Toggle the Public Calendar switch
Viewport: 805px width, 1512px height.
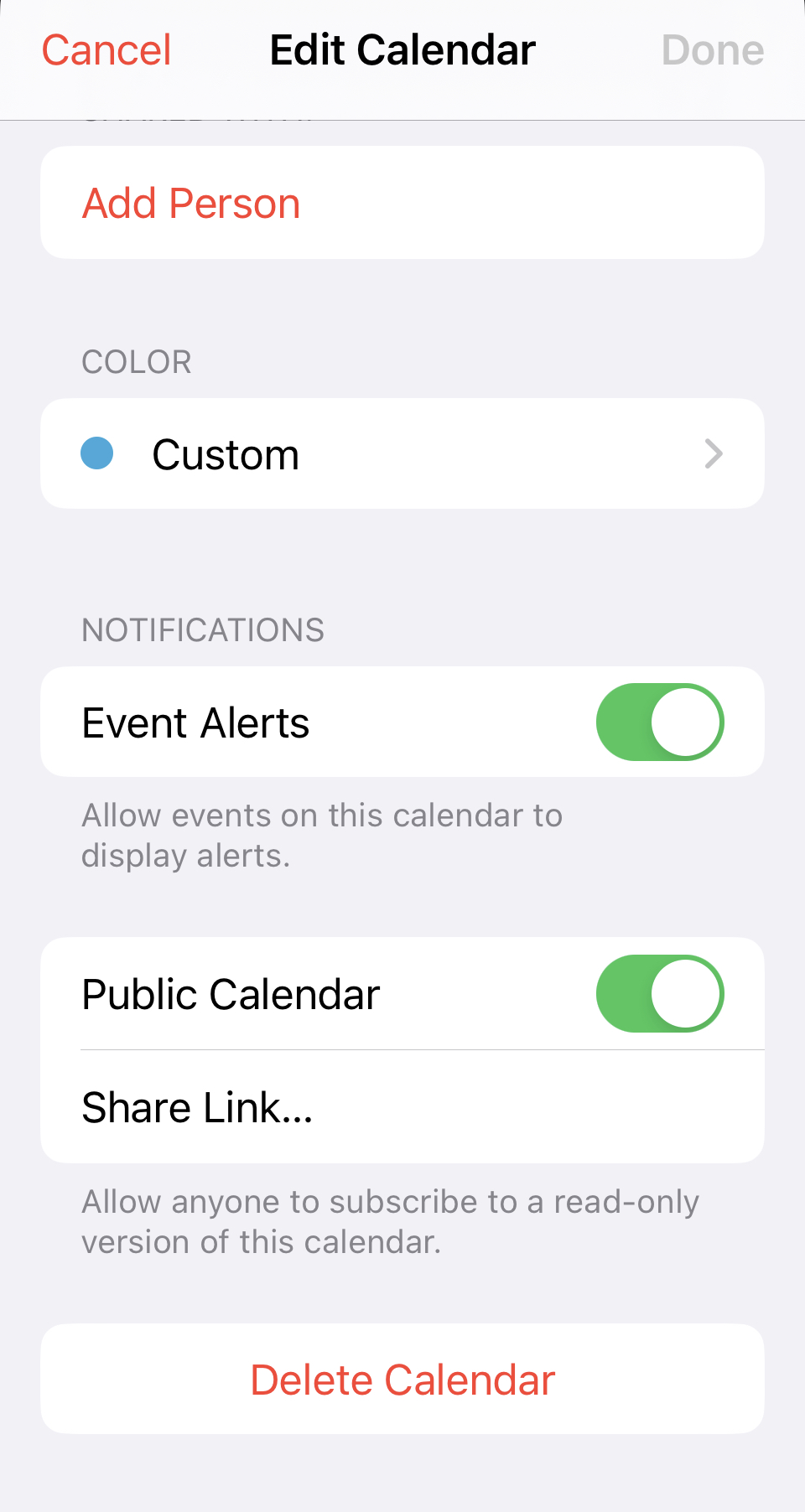coord(660,993)
